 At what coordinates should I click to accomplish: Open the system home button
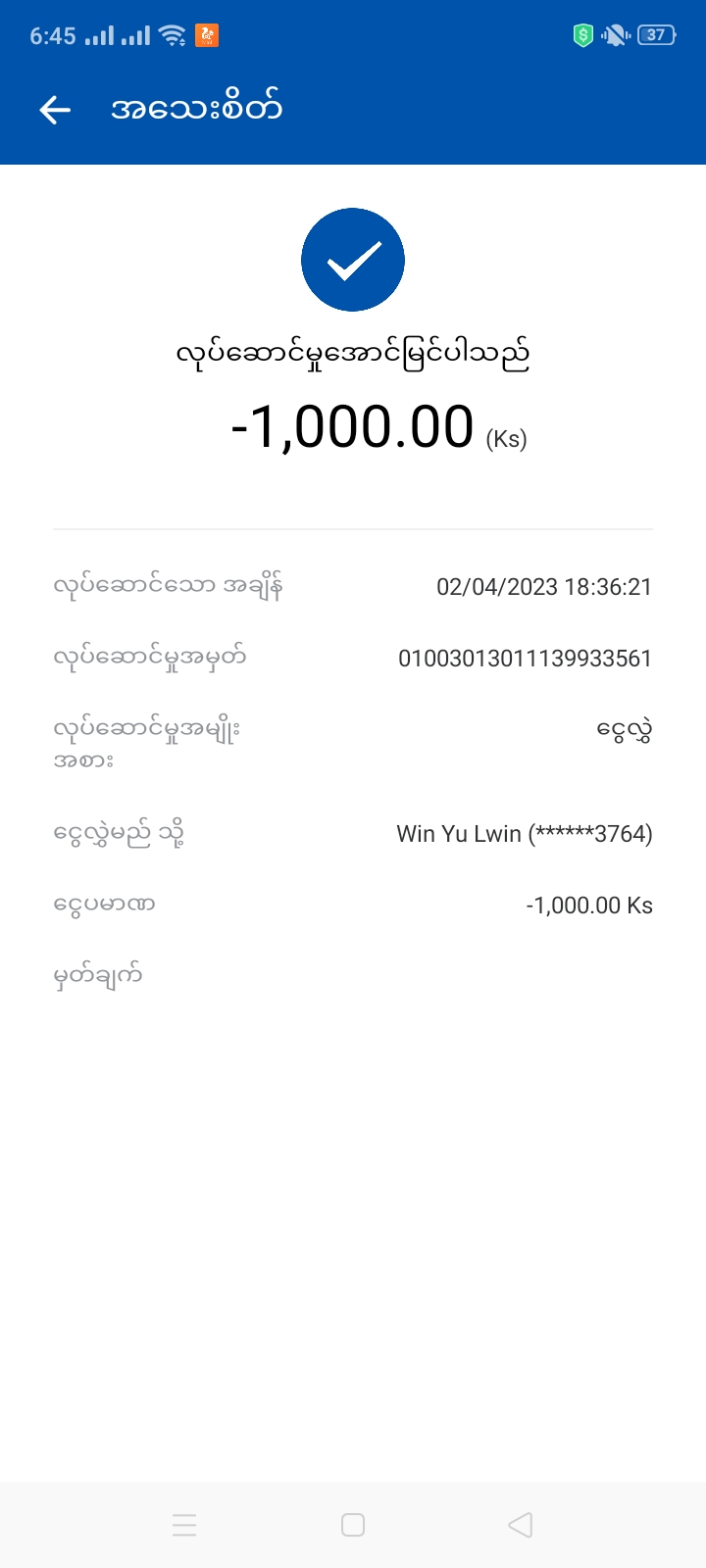(x=353, y=1524)
